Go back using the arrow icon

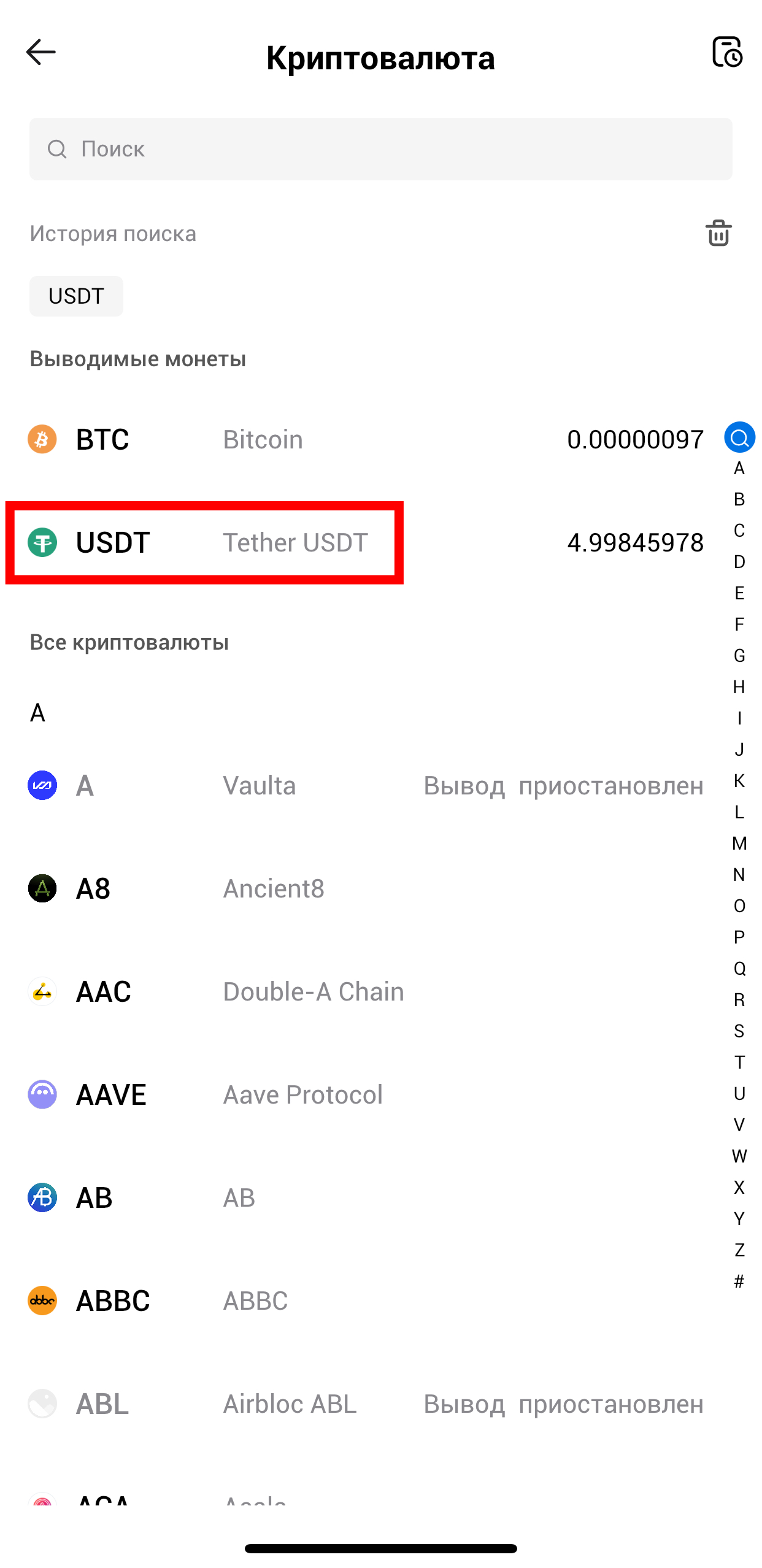click(41, 53)
